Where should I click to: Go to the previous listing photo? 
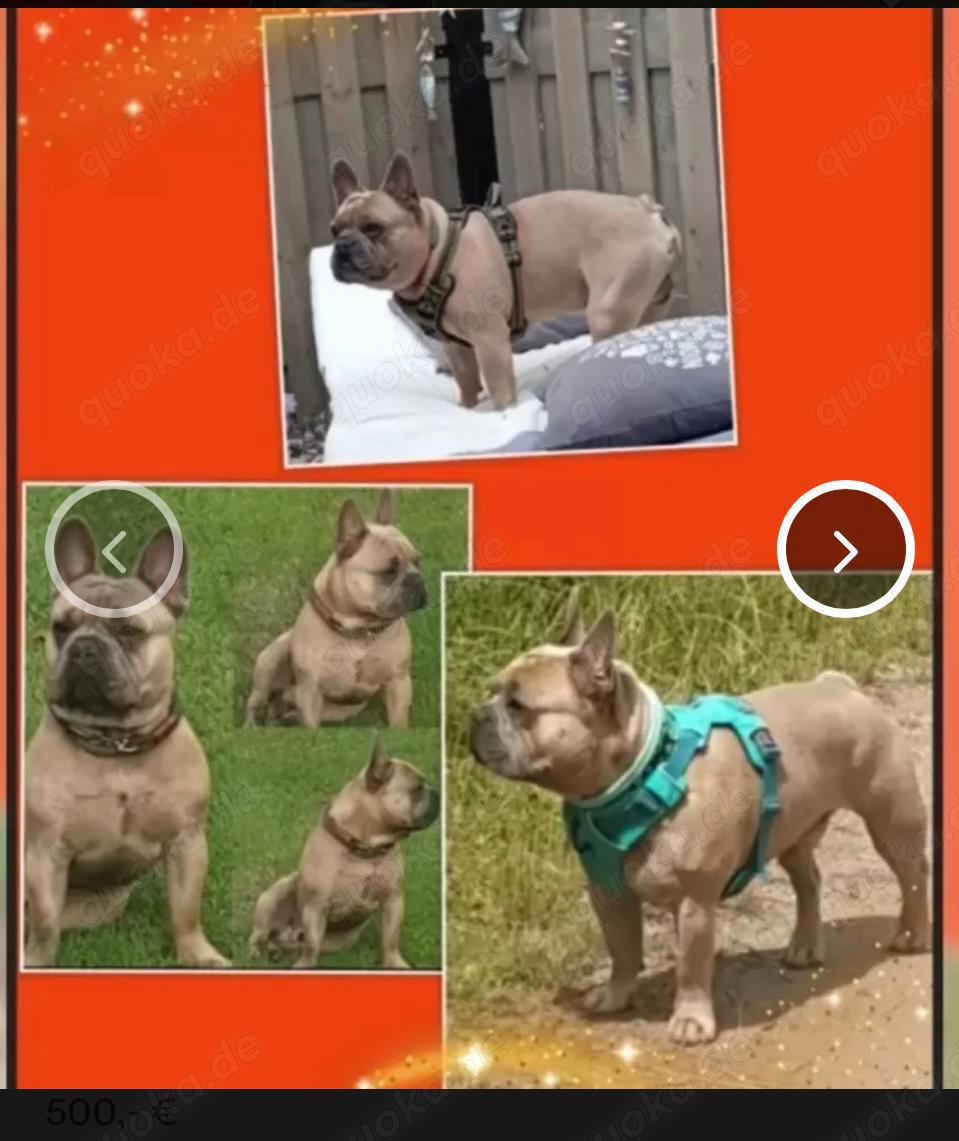coord(114,550)
